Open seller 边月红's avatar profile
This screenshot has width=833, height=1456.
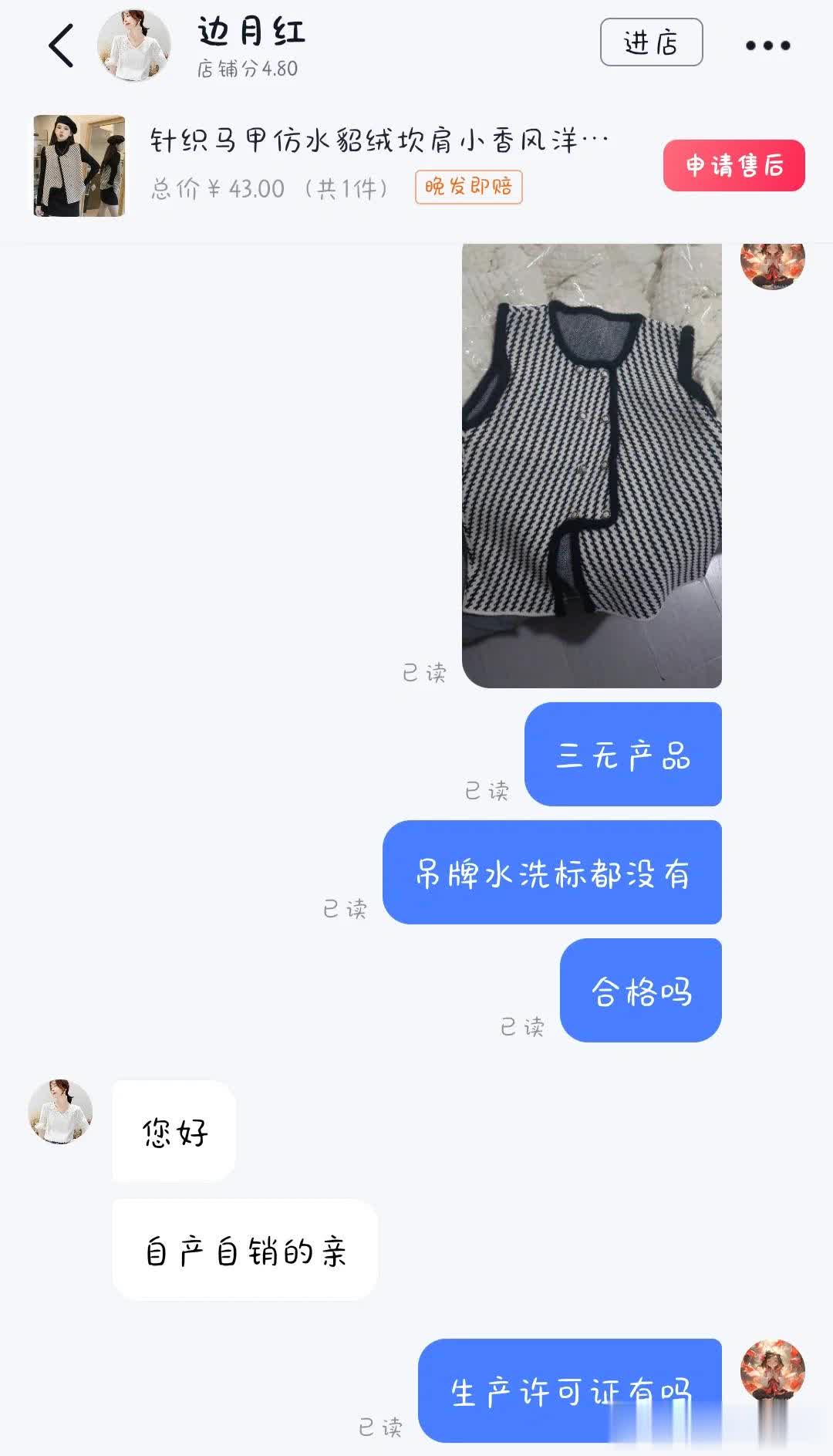click(x=133, y=46)
